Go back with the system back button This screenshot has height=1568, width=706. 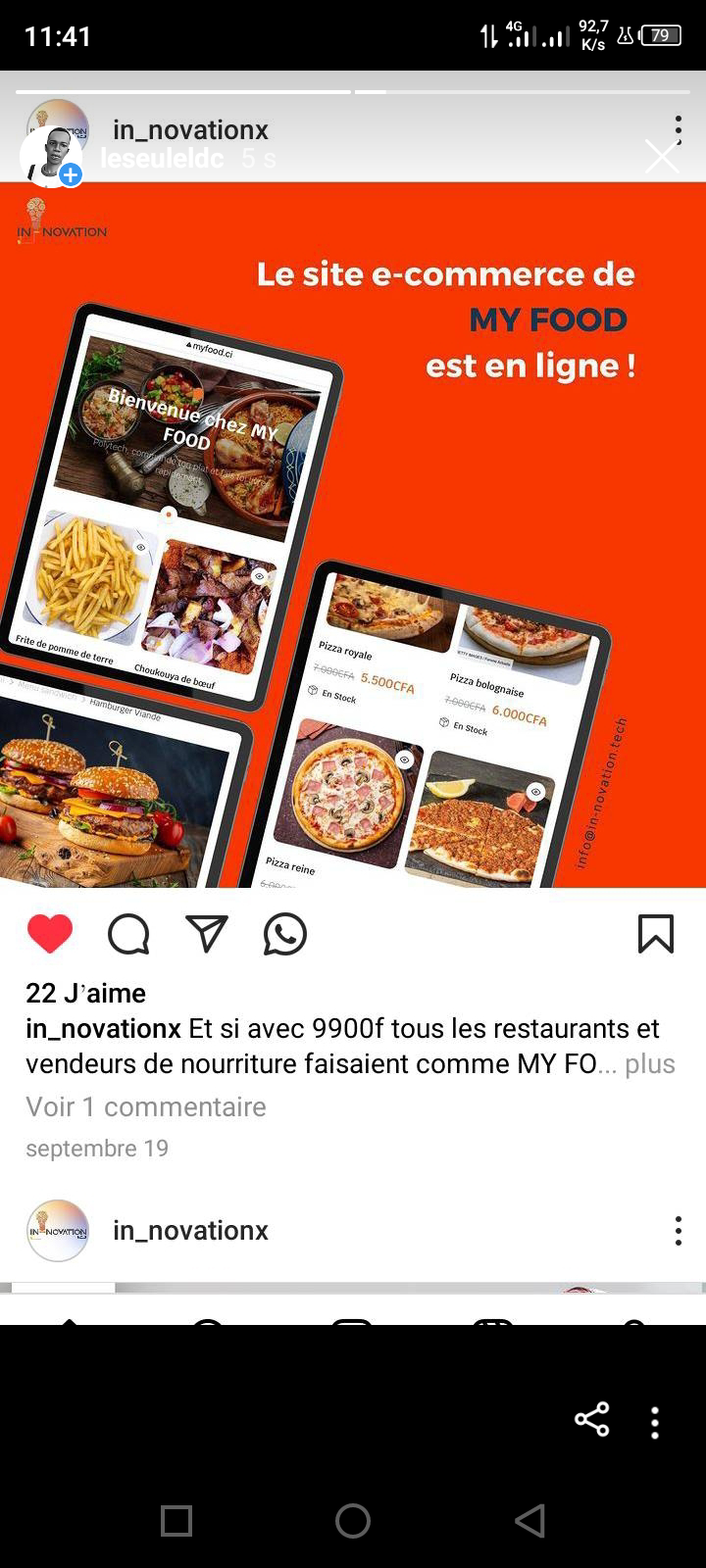(529, 1521)
